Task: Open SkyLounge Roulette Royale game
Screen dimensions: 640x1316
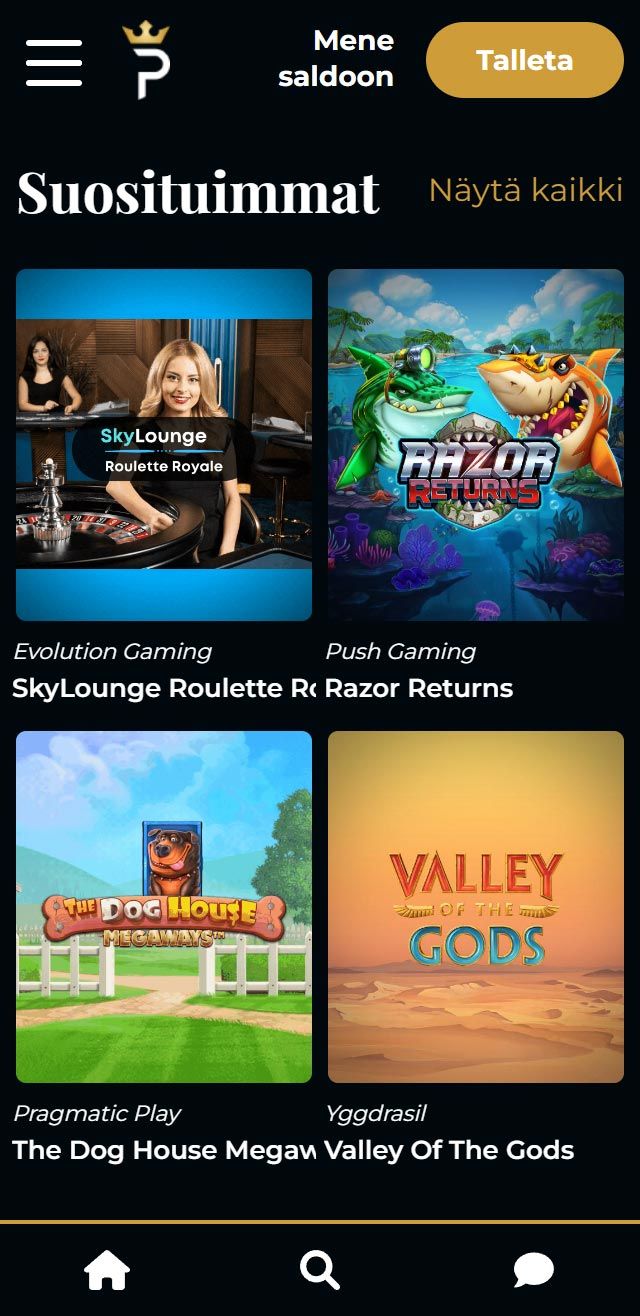Action: tap(164, 445)
